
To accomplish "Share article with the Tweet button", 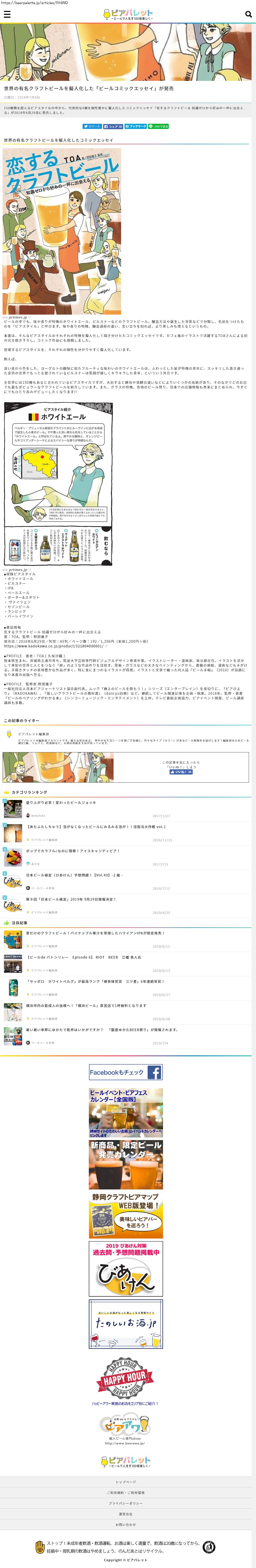I will click(92, 127).
